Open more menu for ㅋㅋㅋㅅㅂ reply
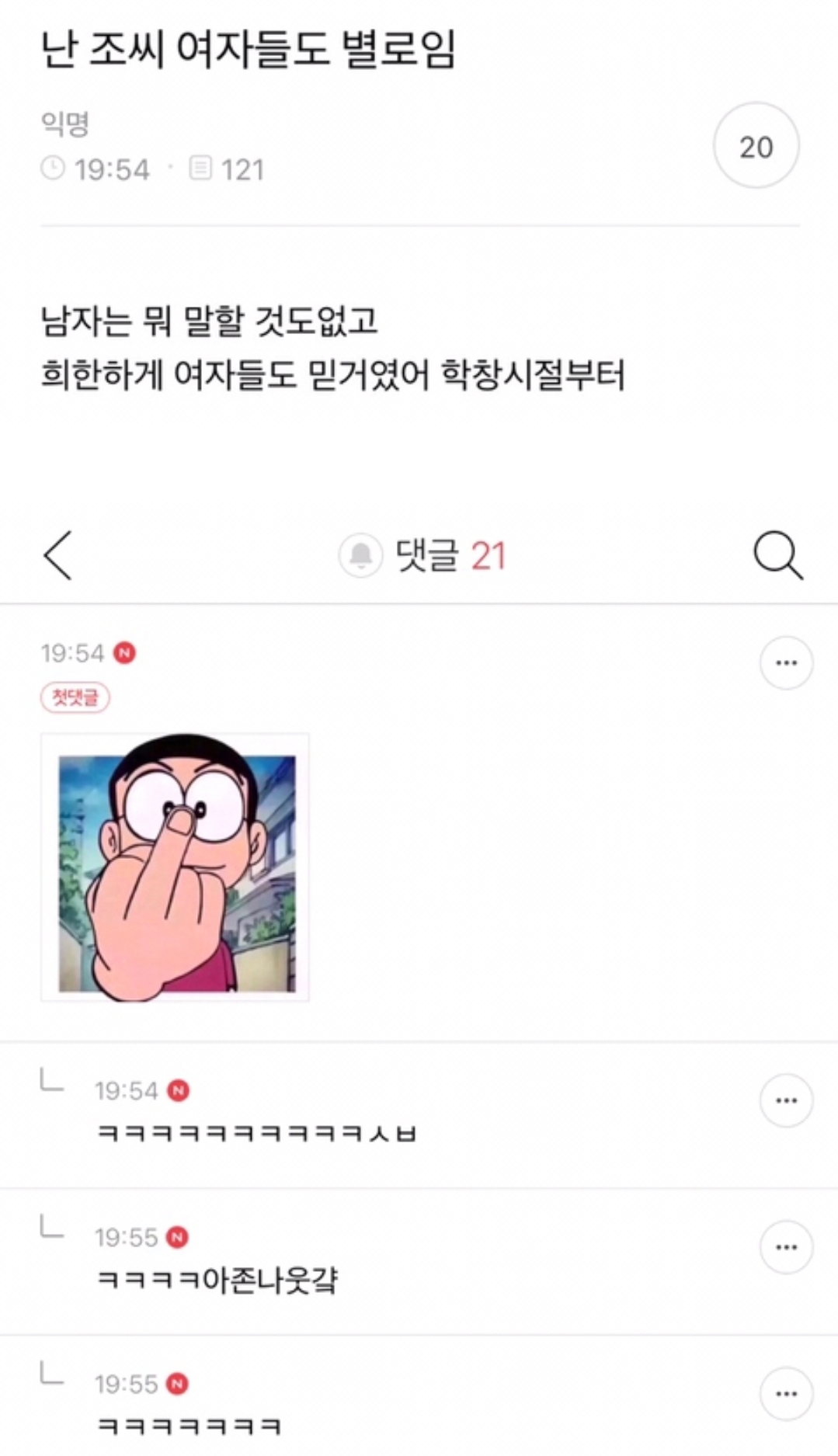 [x=786, y=1100]
